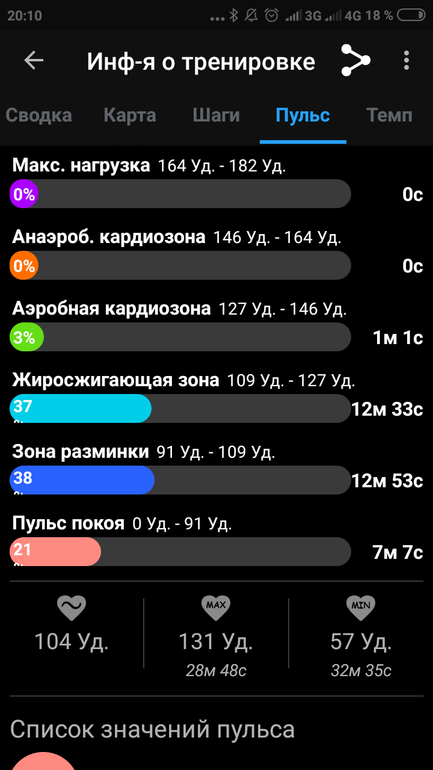The width and height of the screenshot is (433, 770).
Task: Open the three-dot overflow menu
Action: point(406,60)
